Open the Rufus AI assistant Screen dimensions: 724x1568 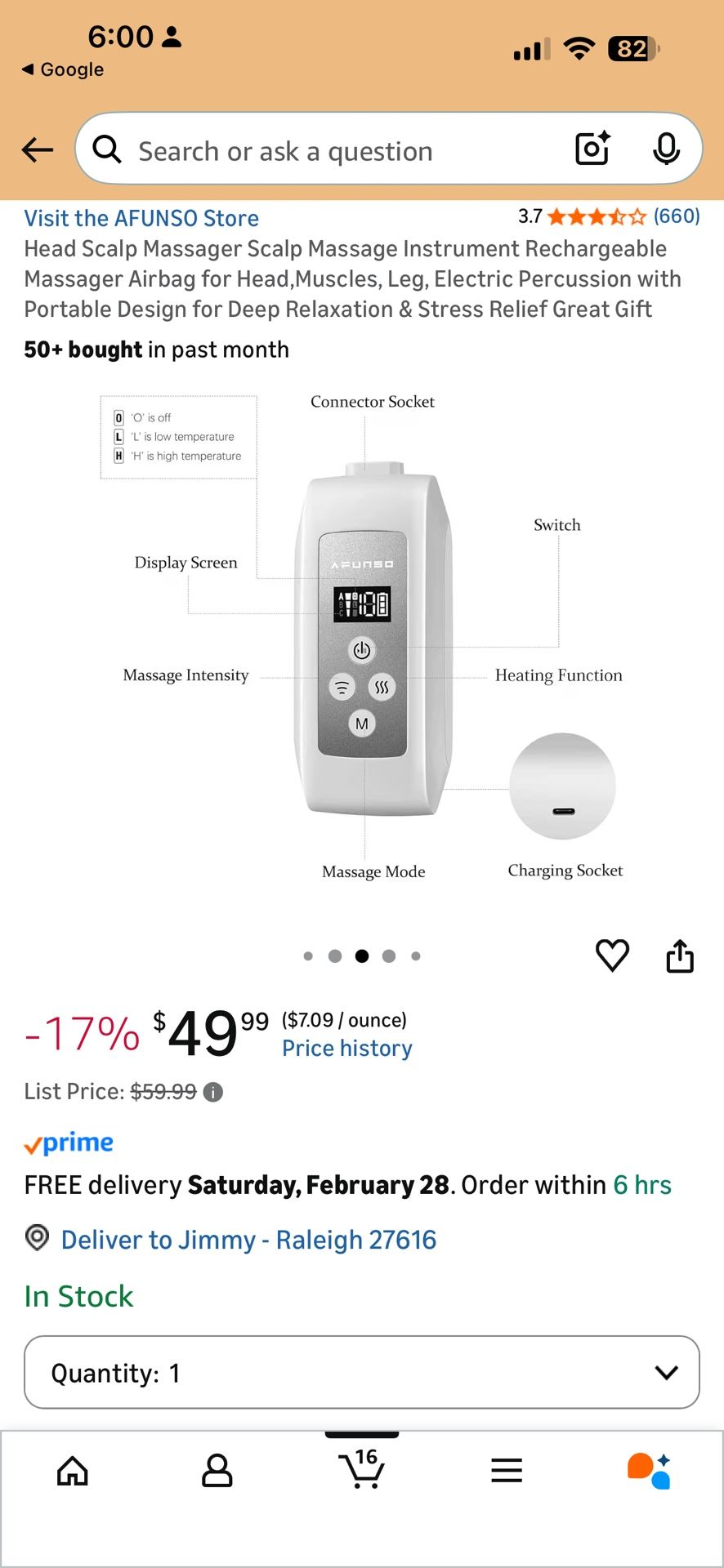(x=650, y=1471)
